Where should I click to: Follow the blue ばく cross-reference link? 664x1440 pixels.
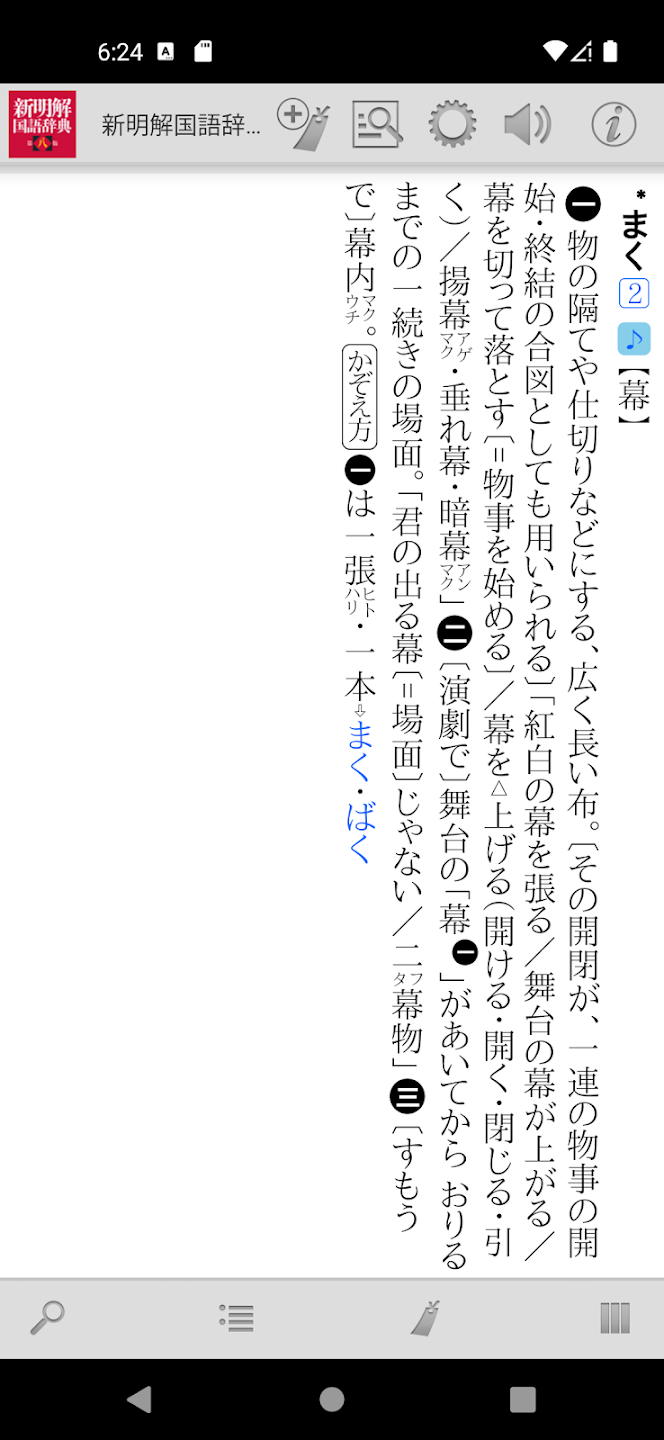click(x=360, y=832)
